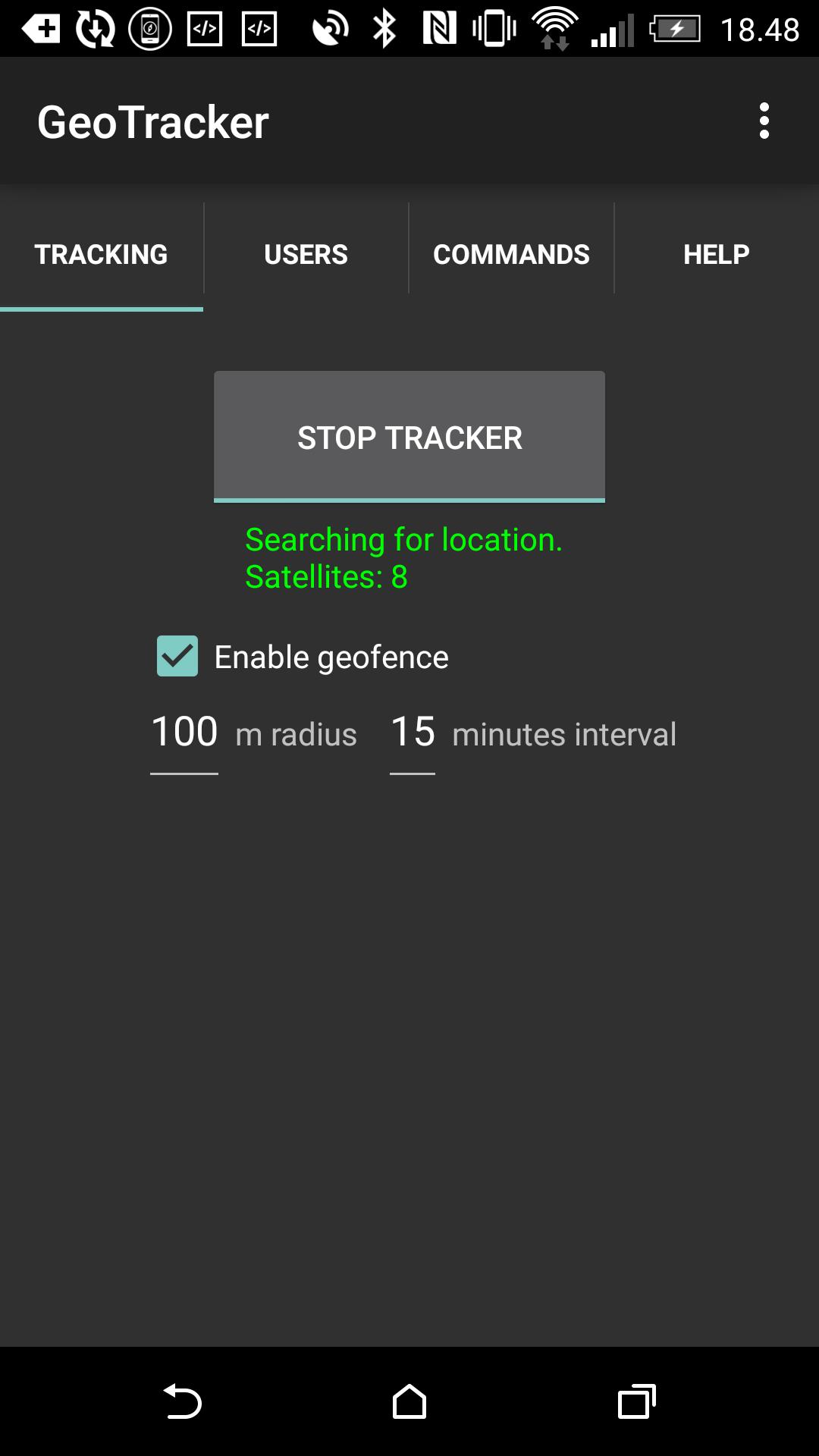Uncheck the Enable geofence checkbox
The image size is (819, 1456).
pos(177,656)
